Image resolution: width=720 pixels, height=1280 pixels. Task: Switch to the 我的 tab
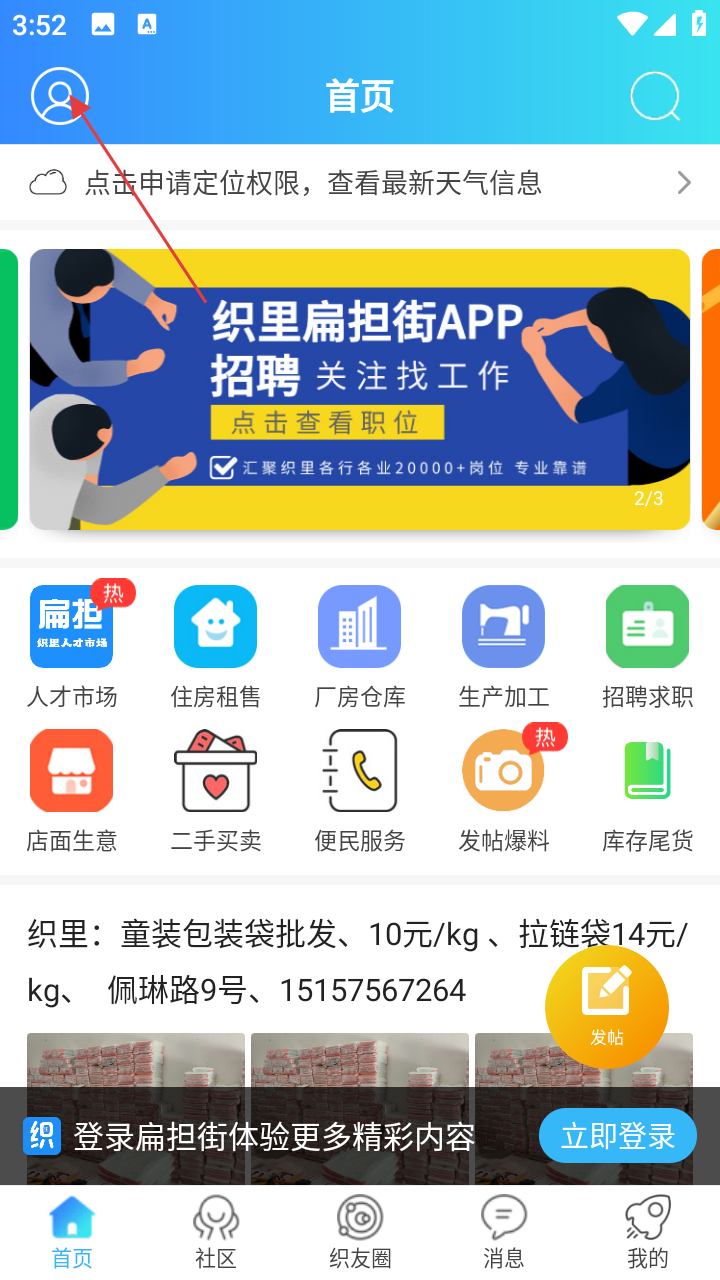pos(648,1233)
